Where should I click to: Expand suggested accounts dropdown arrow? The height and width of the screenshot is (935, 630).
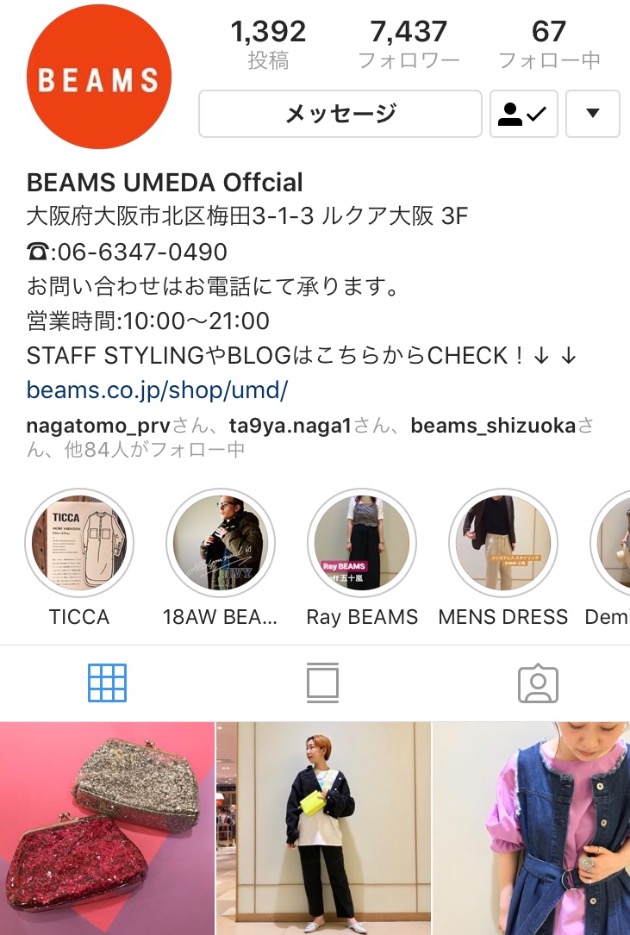[592, 113]
